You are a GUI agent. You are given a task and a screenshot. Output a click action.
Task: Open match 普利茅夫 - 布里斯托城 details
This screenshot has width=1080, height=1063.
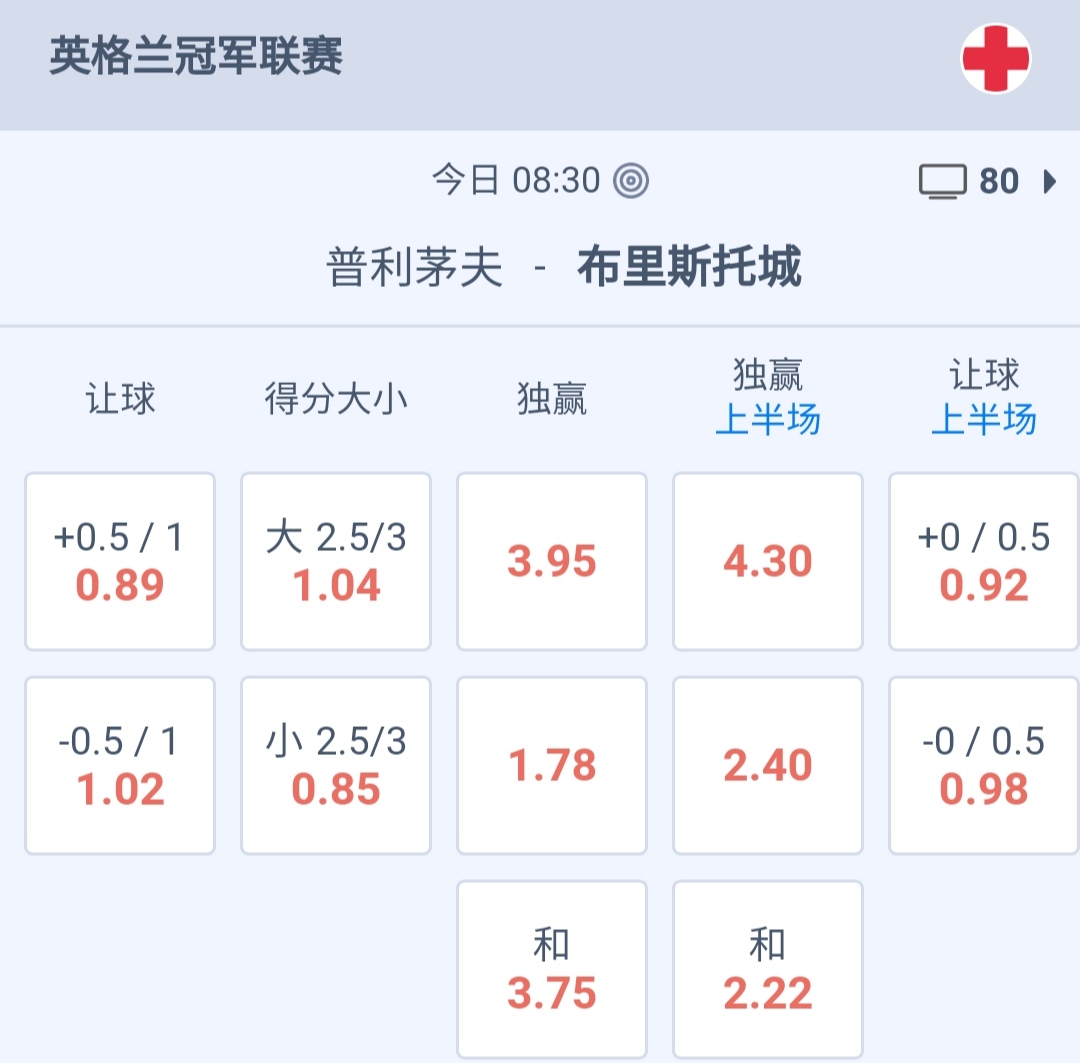click(564, 268)
